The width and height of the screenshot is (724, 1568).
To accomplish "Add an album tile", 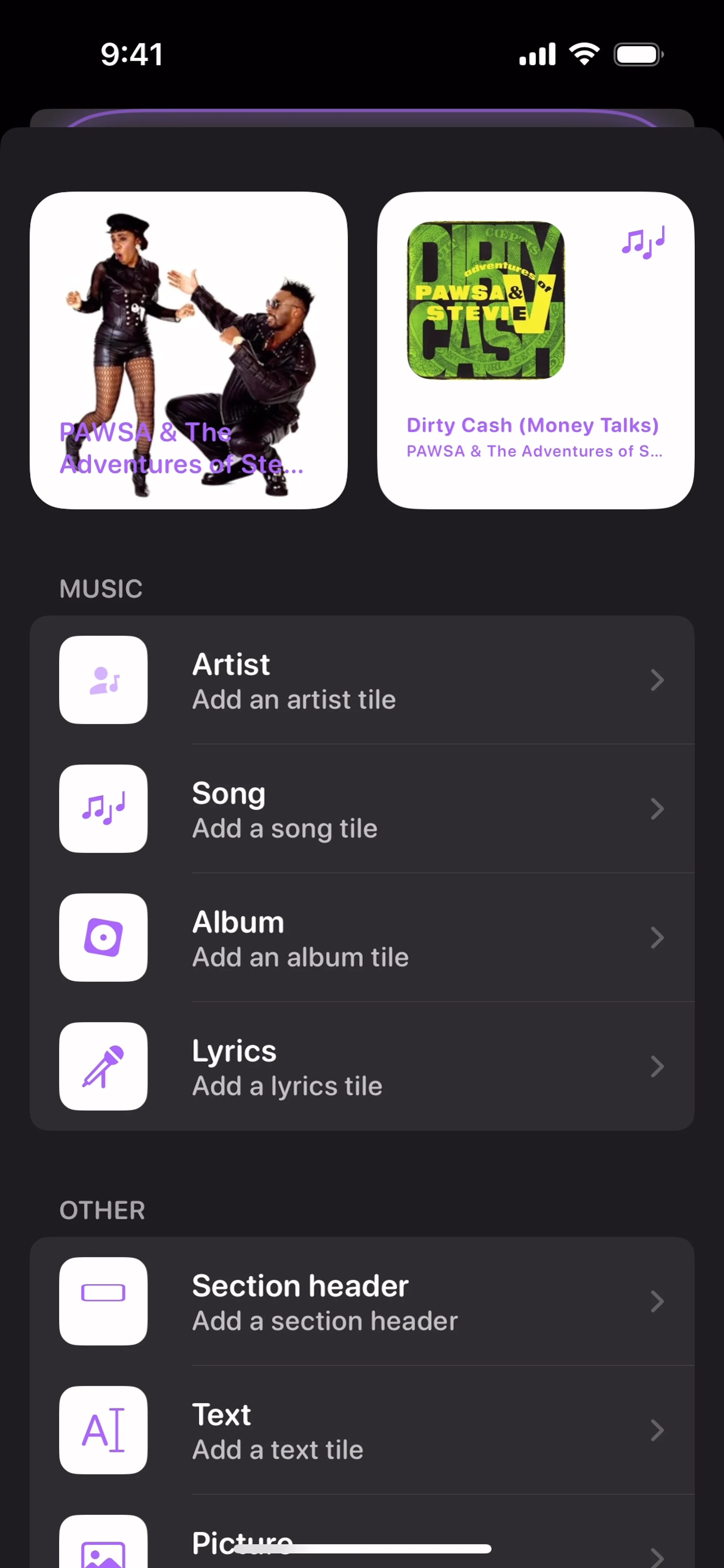I will point(362,938).
